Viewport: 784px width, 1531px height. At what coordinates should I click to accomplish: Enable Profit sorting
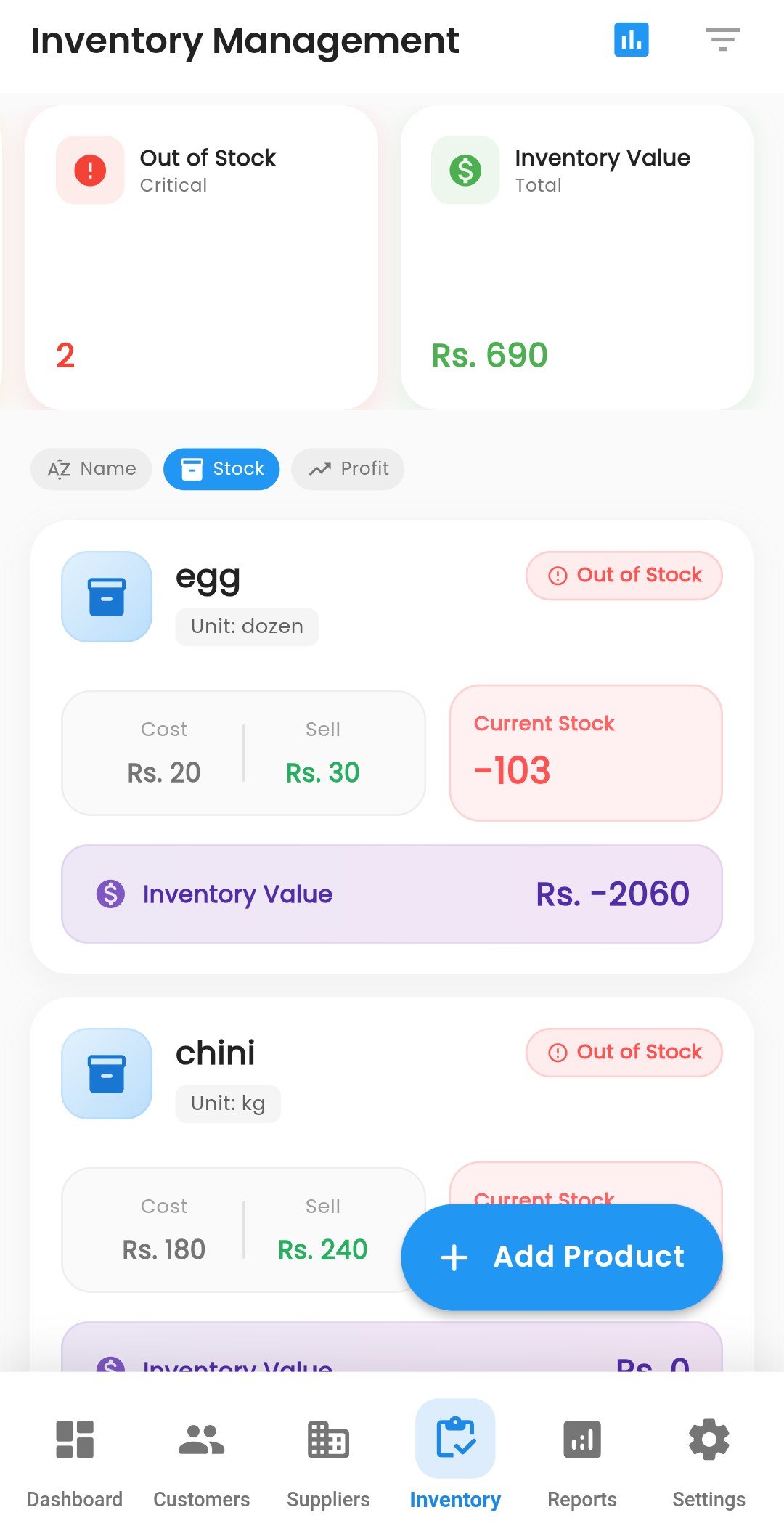tap(348, 469)
